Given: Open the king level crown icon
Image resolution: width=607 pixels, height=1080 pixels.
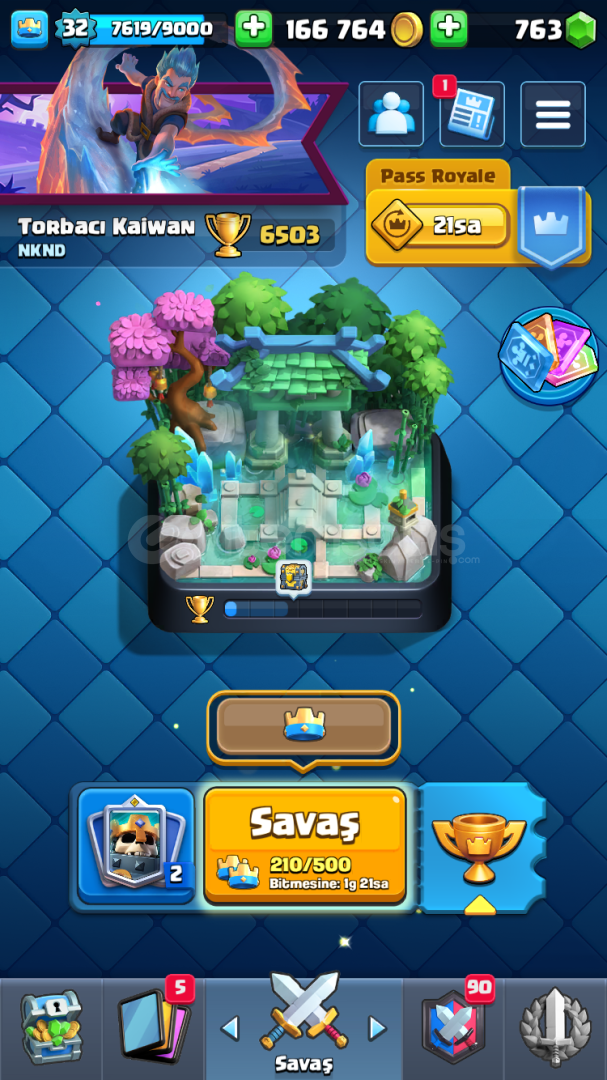Looking at the screenshot, I should [30, 30].
